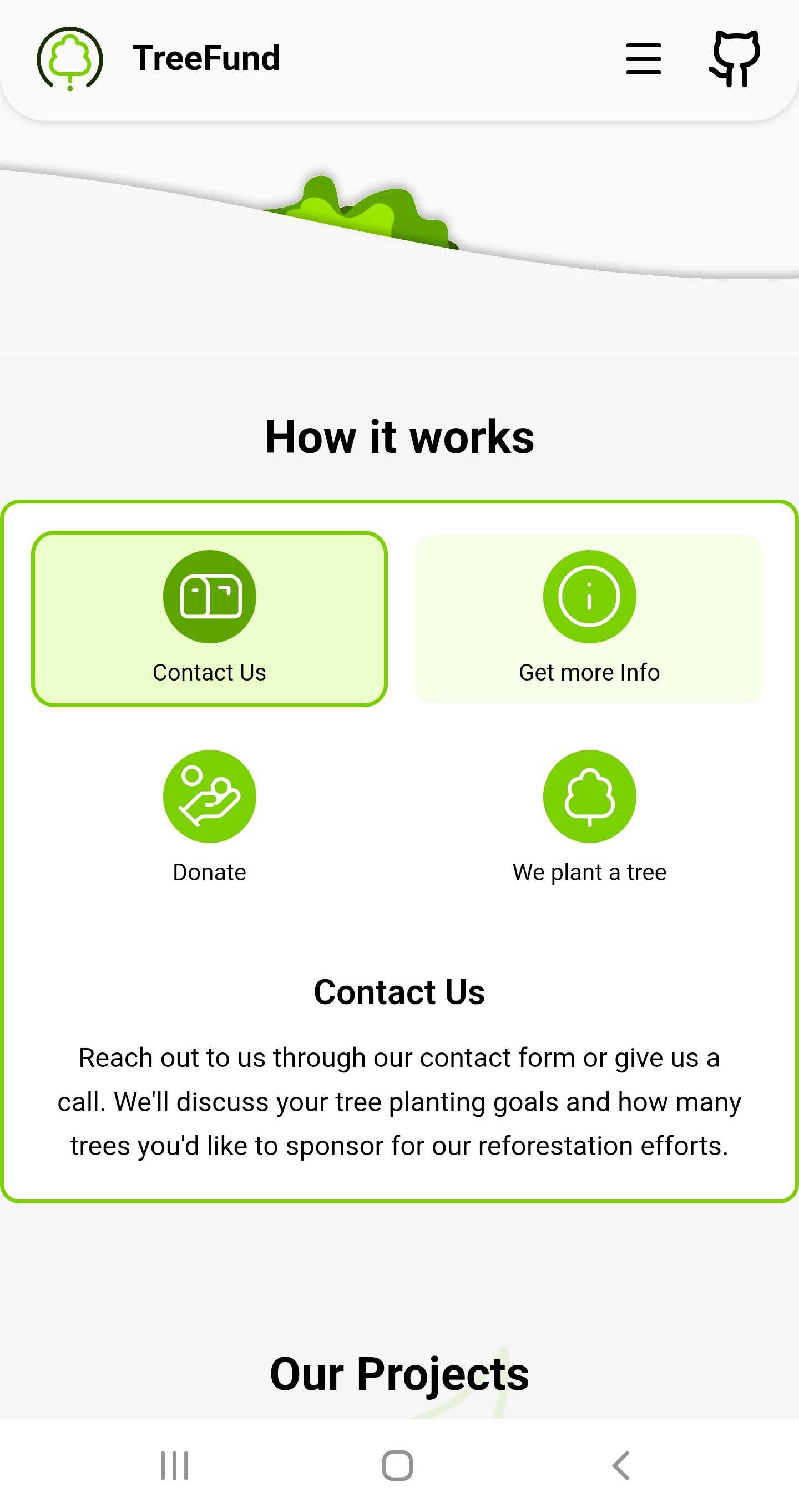Image resolution: width=799 pixels, height=1512 pixels.
Task: Select the Contact Us step
Action: [x=209, y=619]
